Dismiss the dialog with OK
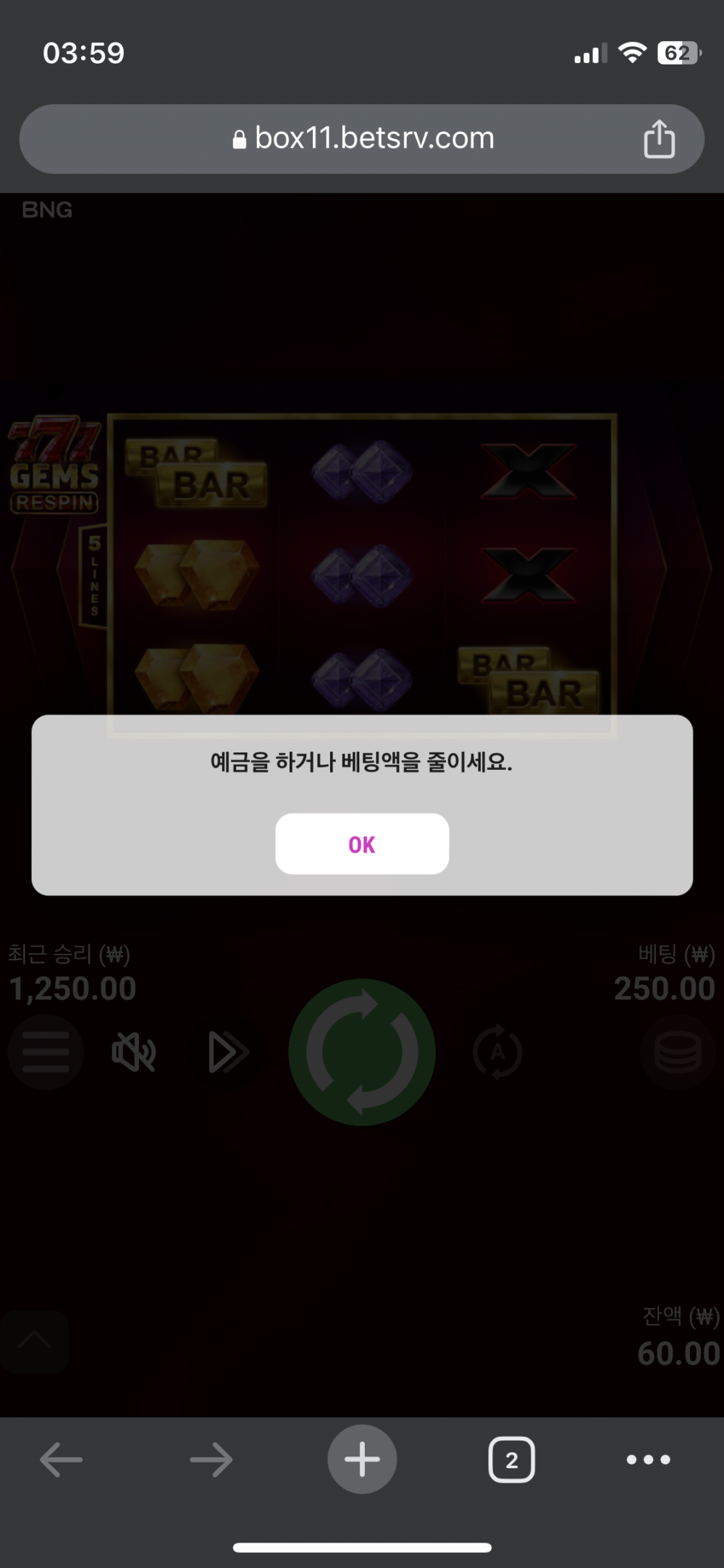 coord(361,844)
